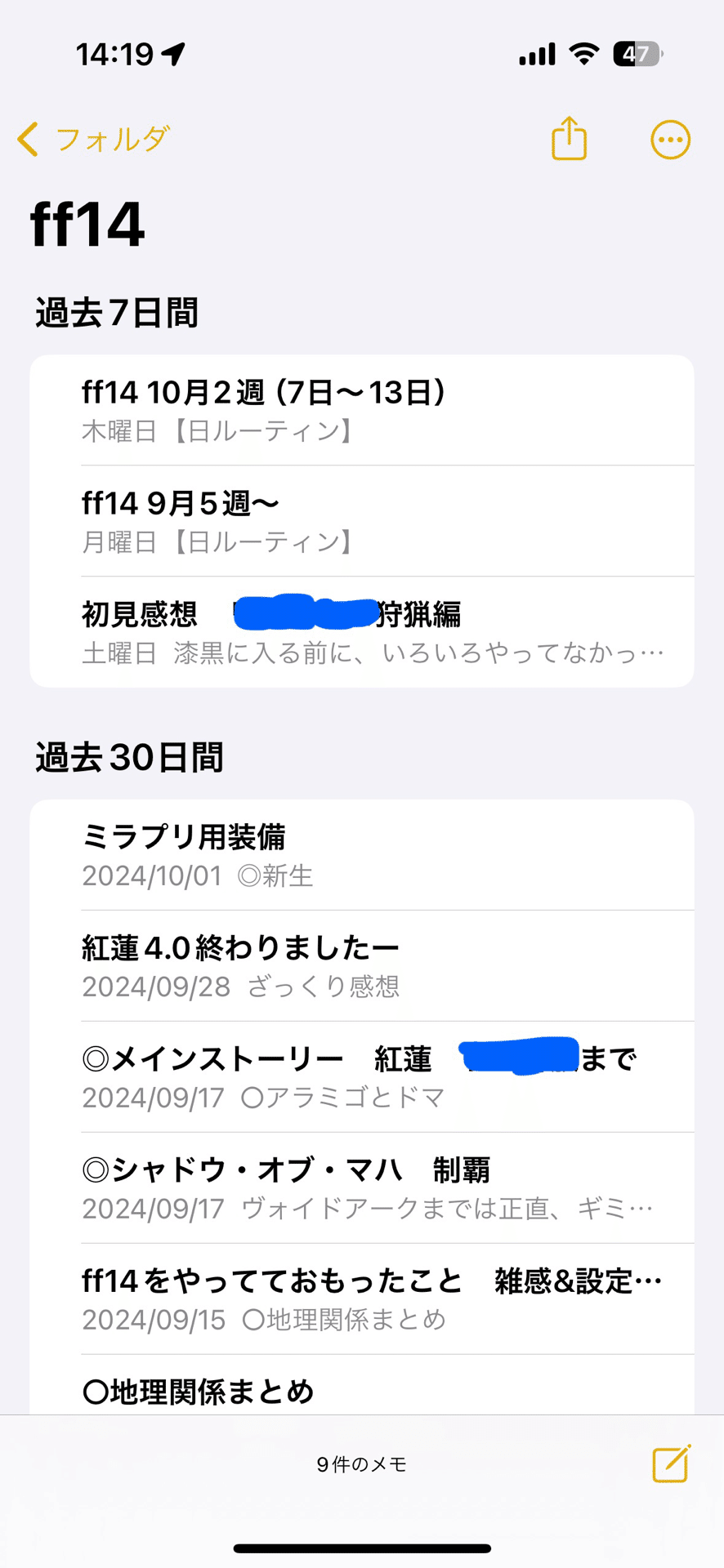Tap the More options ellipsis icon
This screenshot has width=724, height=1568.
tap(669, 139)
